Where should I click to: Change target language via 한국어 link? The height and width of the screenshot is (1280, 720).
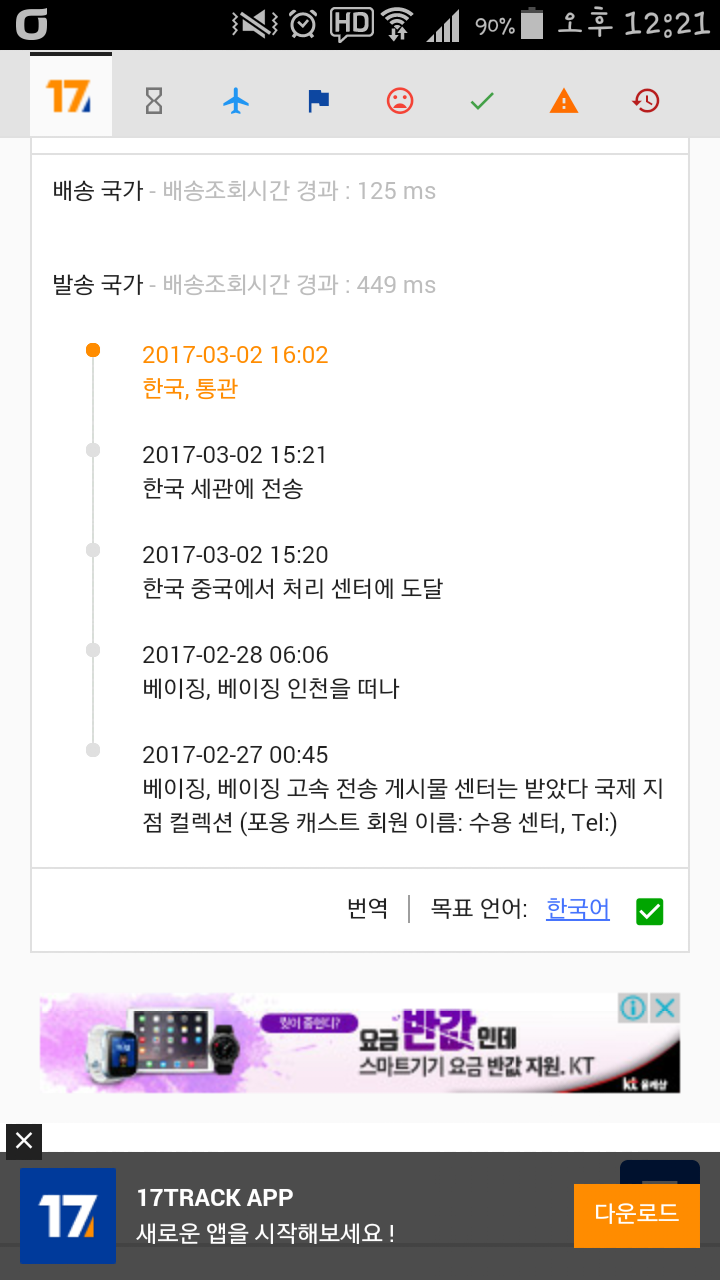577,909
